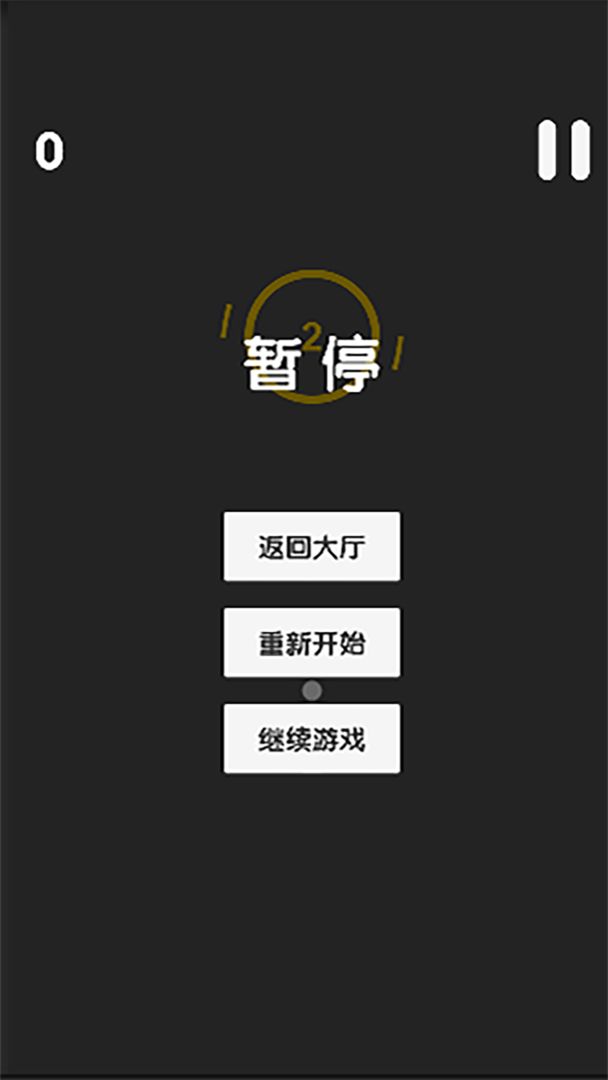Select 返回大厅 to return to lobby
Viewport: 608px width, 1080px height.
coord(312,547)
